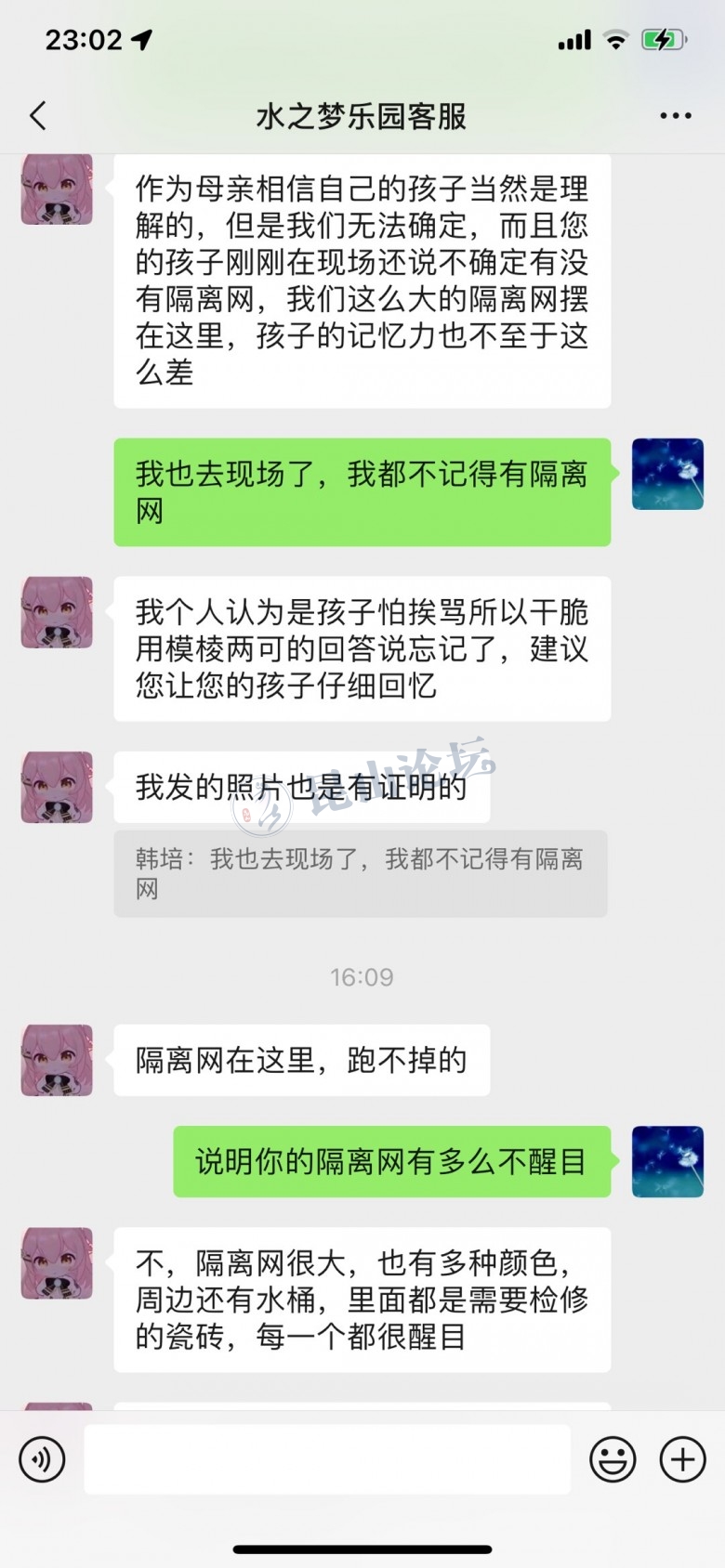Screen dimensions: 725x1568
Task: View my avatar beside 说明你的隔离网有多么不醒目
Action: (667, 1161)
